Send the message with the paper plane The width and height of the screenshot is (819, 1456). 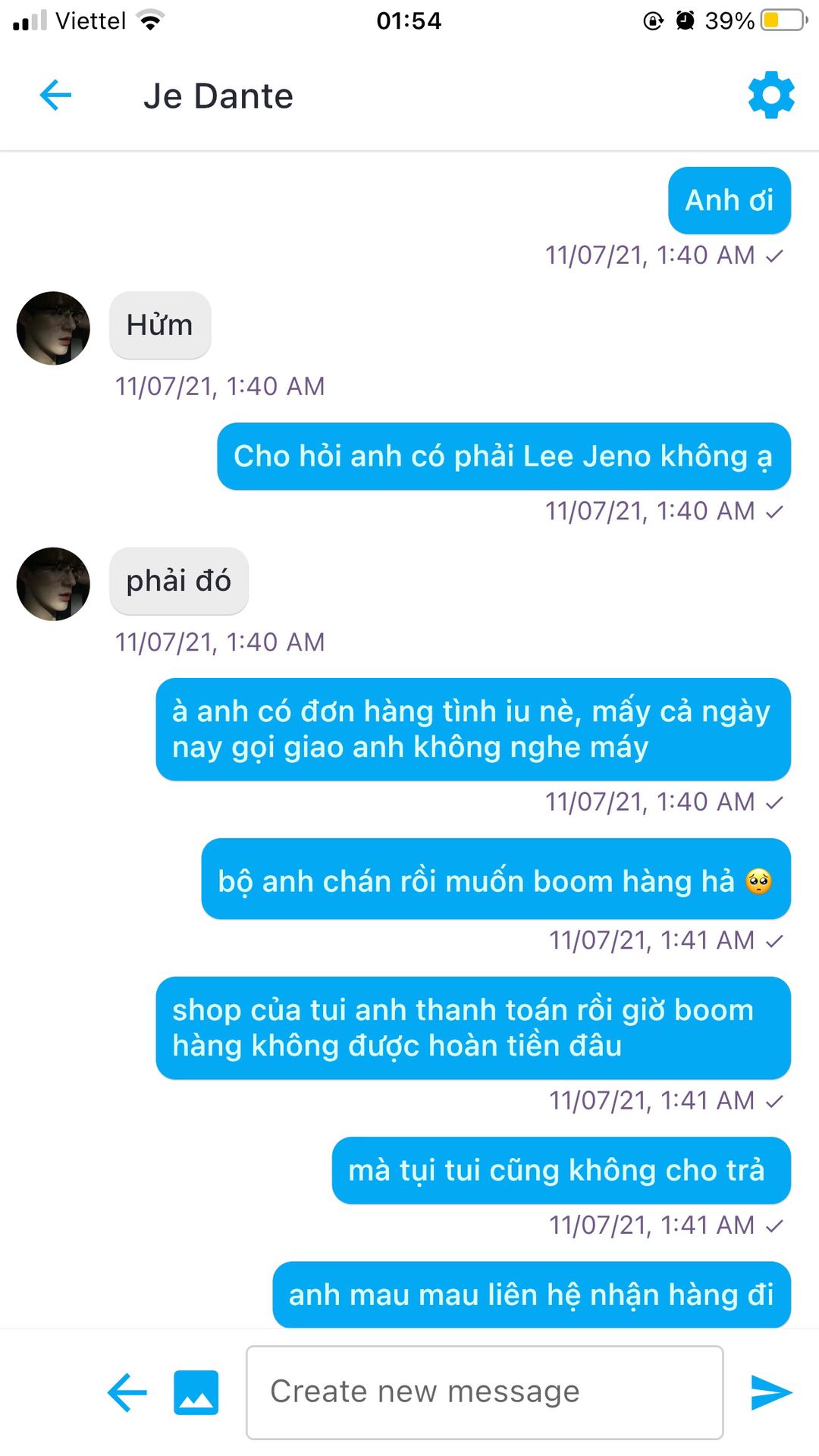click(771, 1392)
